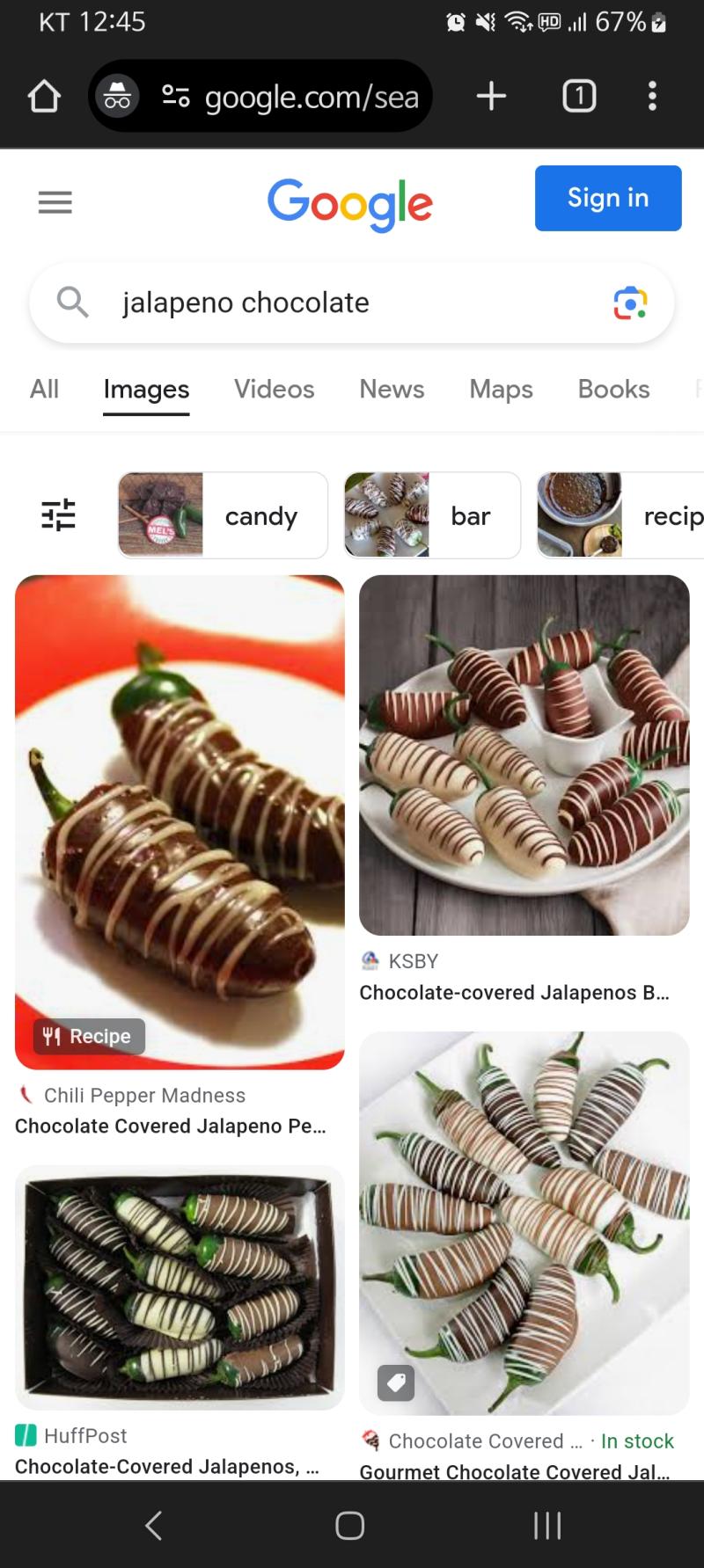Search by image with Google Lens

click(x=630, y=303)
